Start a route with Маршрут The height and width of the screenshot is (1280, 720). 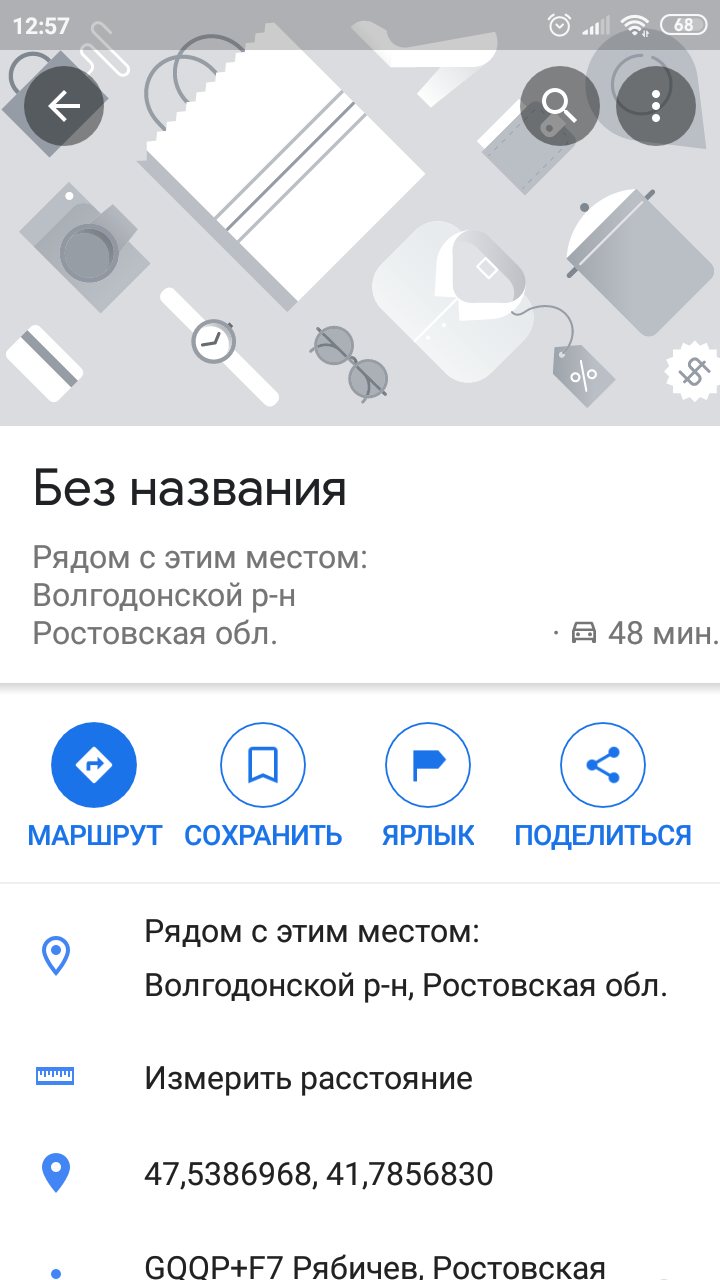(x=94, y=767)
